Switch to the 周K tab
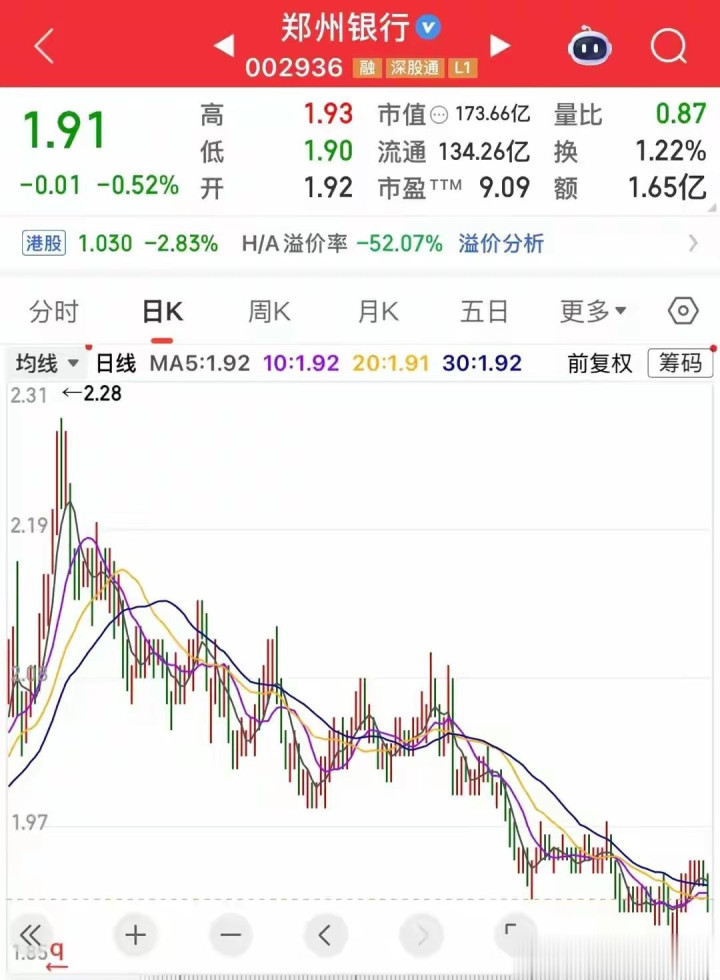Image resolution: width=720 pixels, height=980 pixels. pos(269,312)
